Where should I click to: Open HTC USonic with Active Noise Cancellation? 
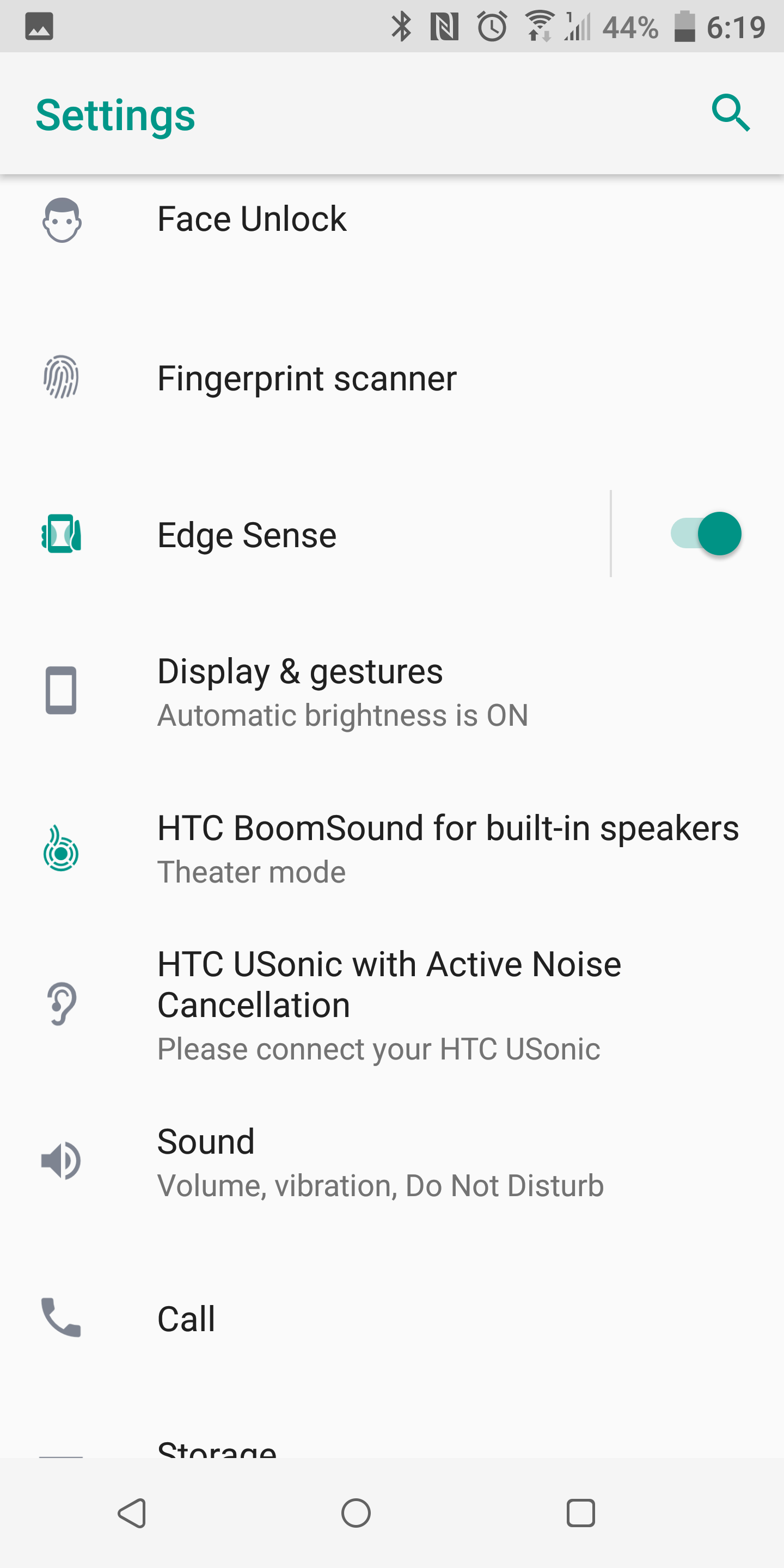(x=392, y=1004)
